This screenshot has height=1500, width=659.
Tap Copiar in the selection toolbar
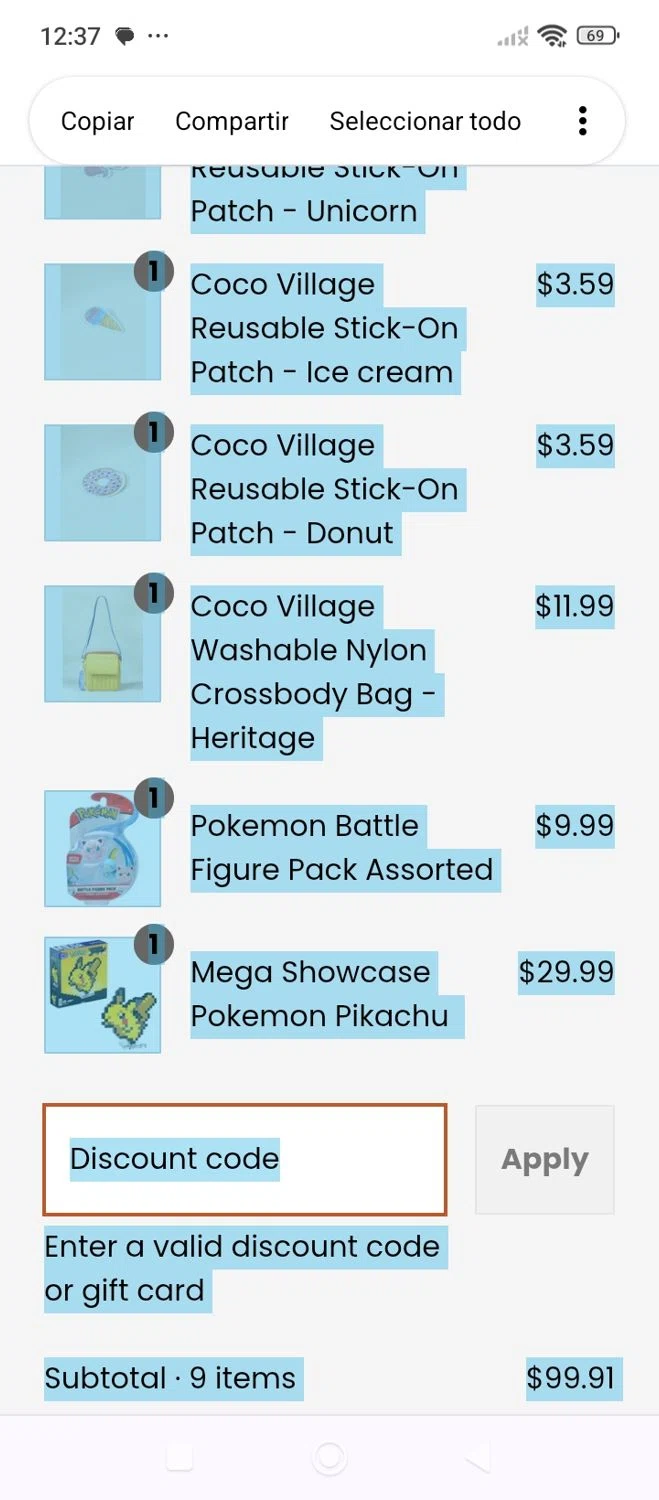(97, 121)
